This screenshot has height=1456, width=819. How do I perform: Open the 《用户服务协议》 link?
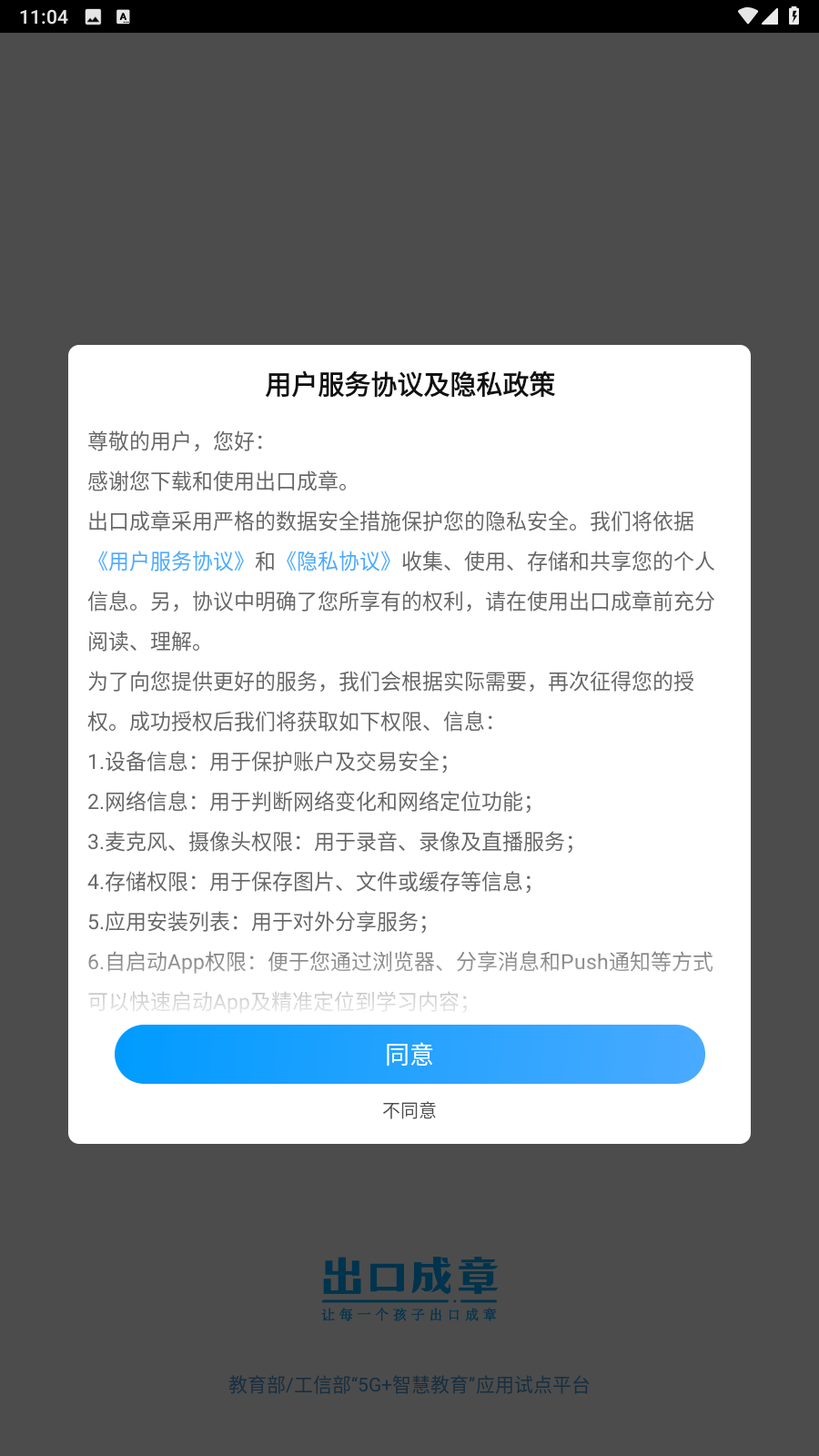pos(170,561)
